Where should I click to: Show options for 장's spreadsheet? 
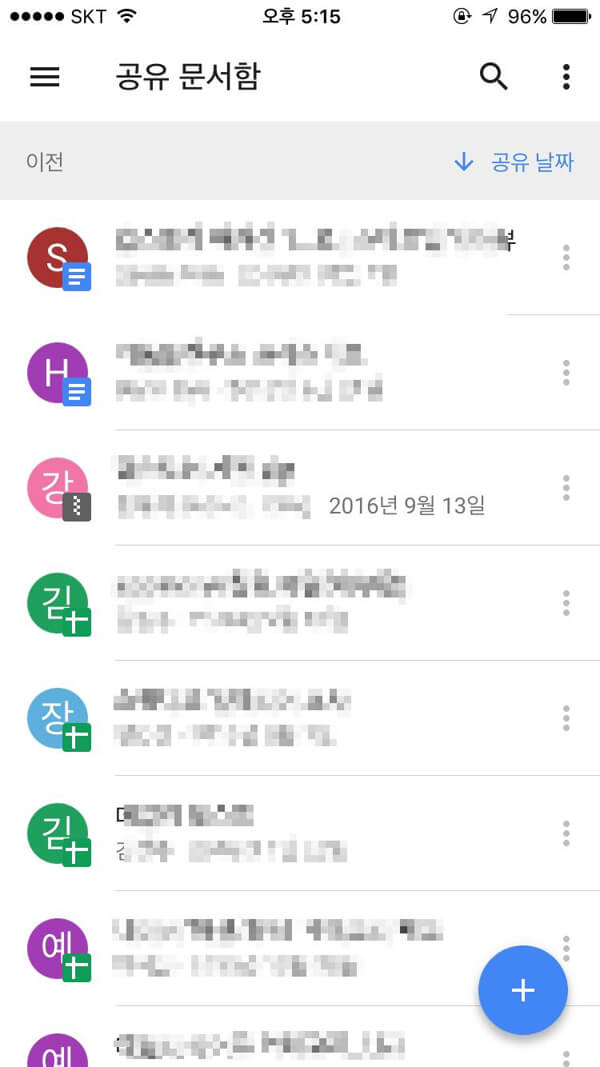(566, 718)
